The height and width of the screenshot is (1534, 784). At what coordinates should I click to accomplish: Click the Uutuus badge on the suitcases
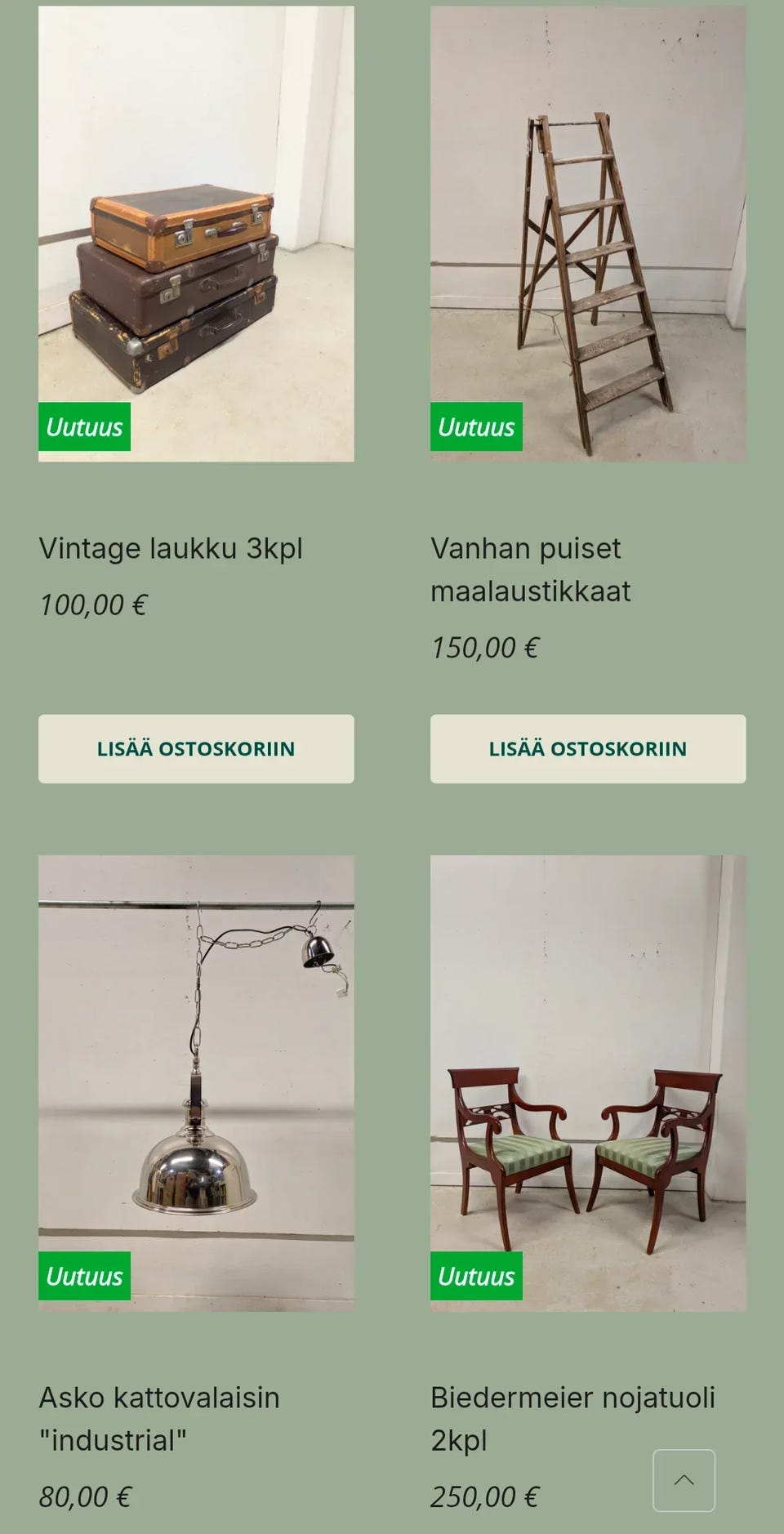click(x=85, y=426)
